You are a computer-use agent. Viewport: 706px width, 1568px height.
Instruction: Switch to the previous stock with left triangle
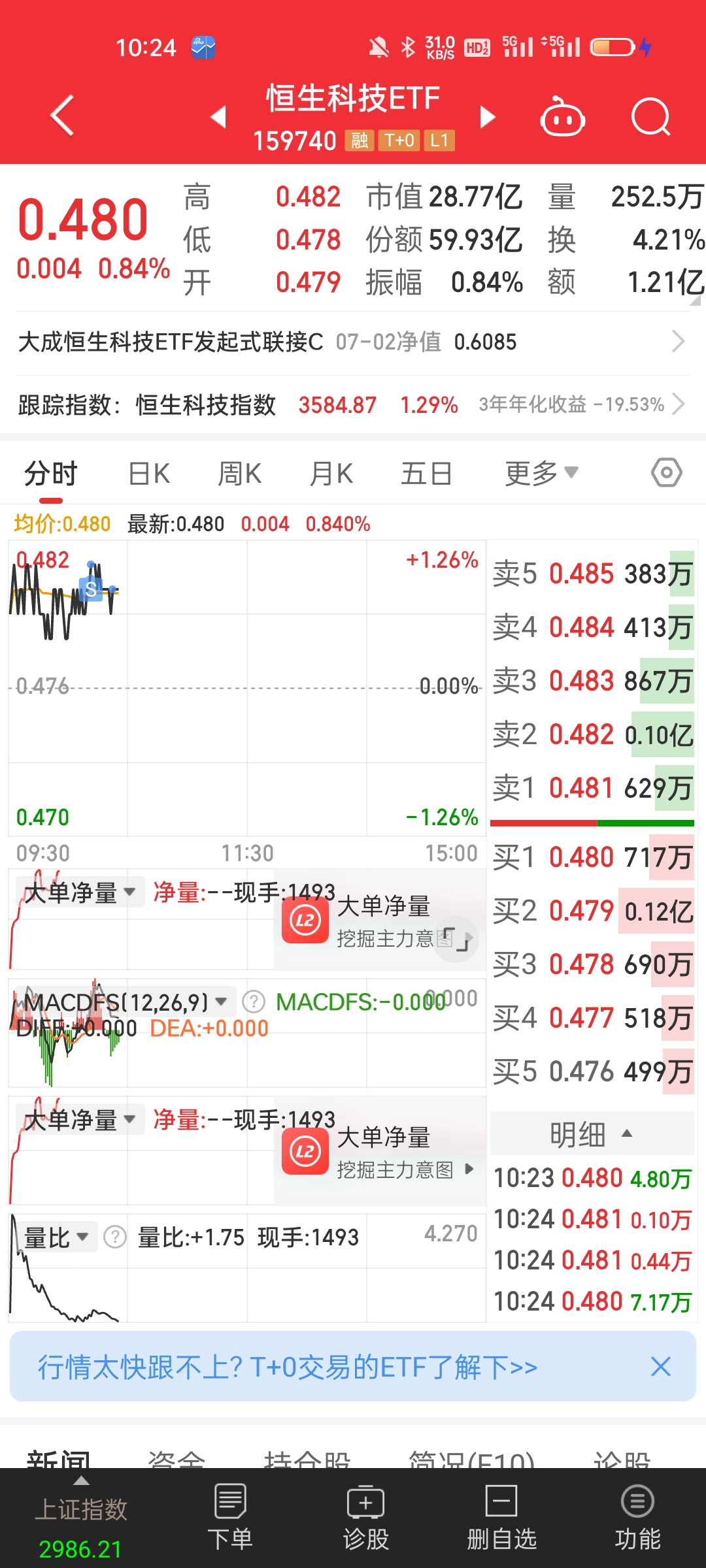[x=219, y=117]
